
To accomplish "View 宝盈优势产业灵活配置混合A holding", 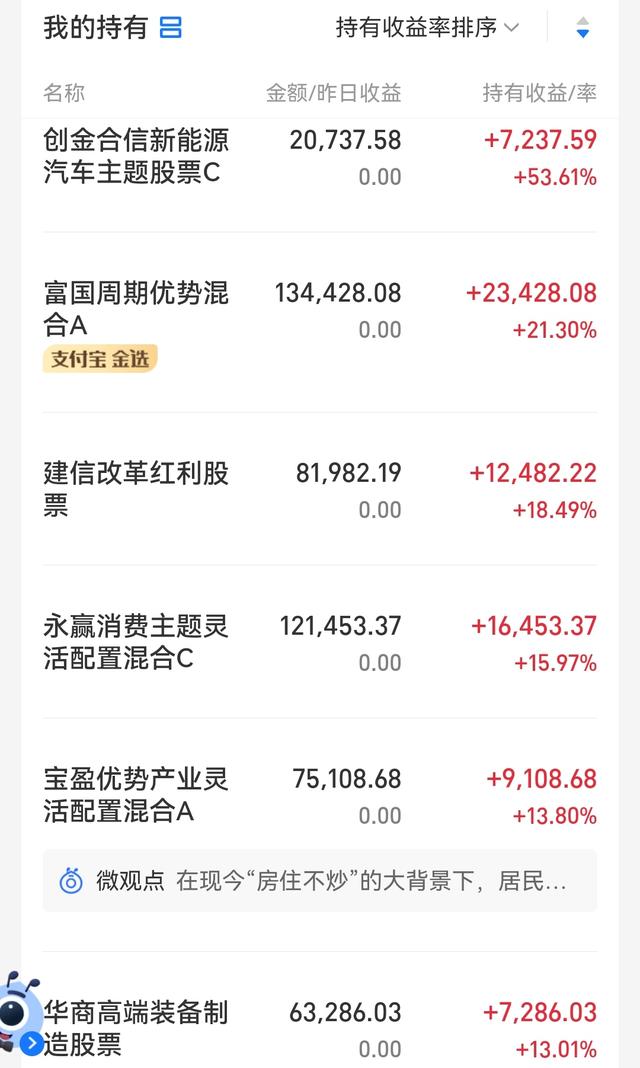I will [319, 795].
